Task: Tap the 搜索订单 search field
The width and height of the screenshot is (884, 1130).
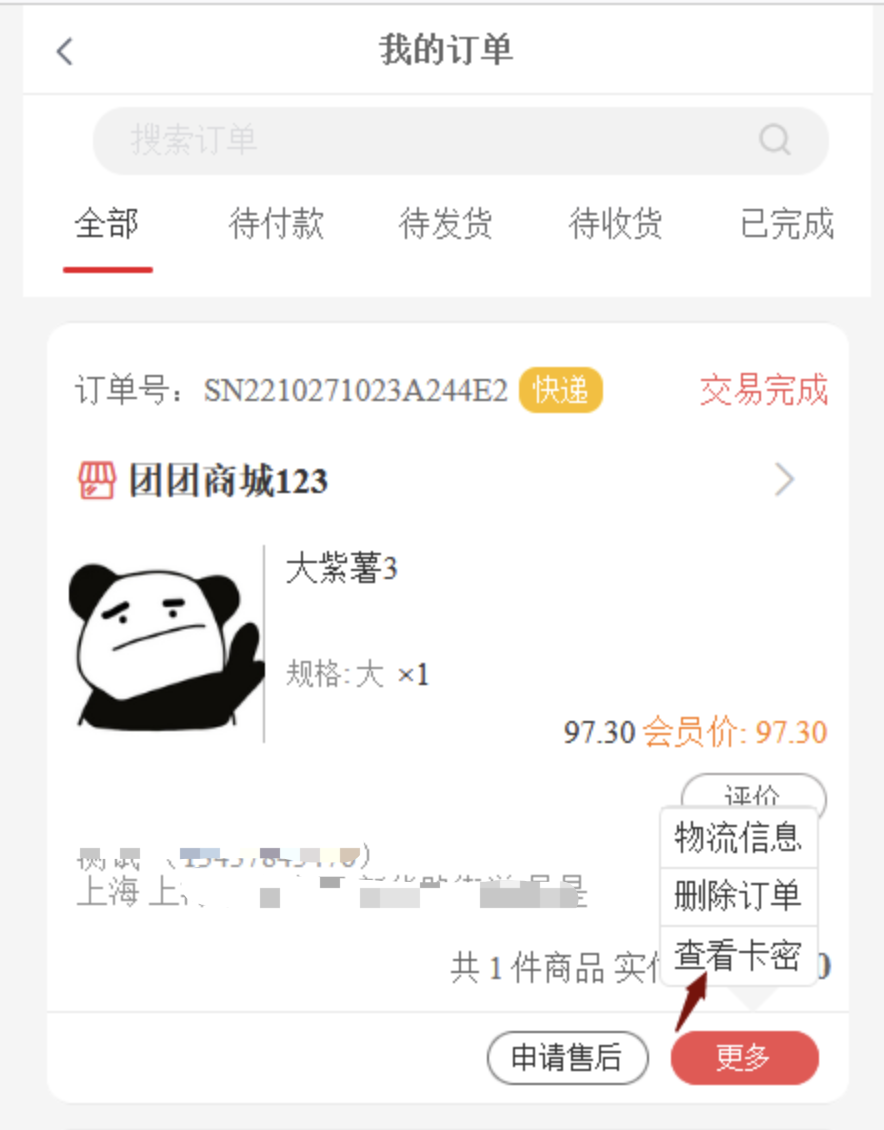Action: 420,140
